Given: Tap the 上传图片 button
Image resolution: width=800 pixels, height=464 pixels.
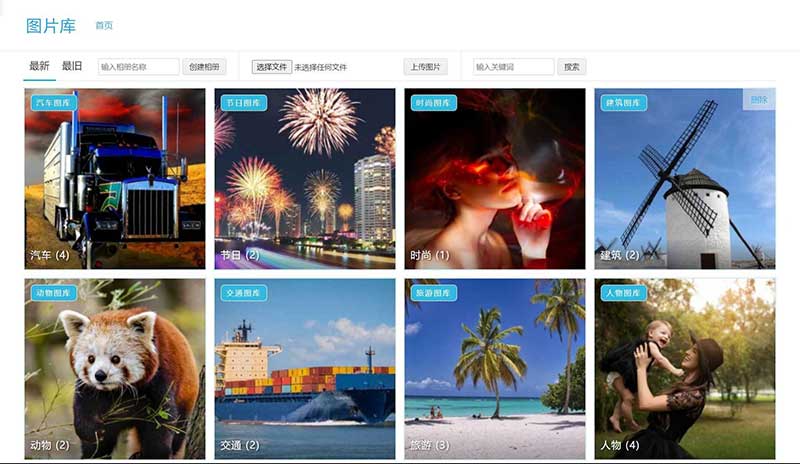Looking at the screenshot, I should (x=425, y=67).
